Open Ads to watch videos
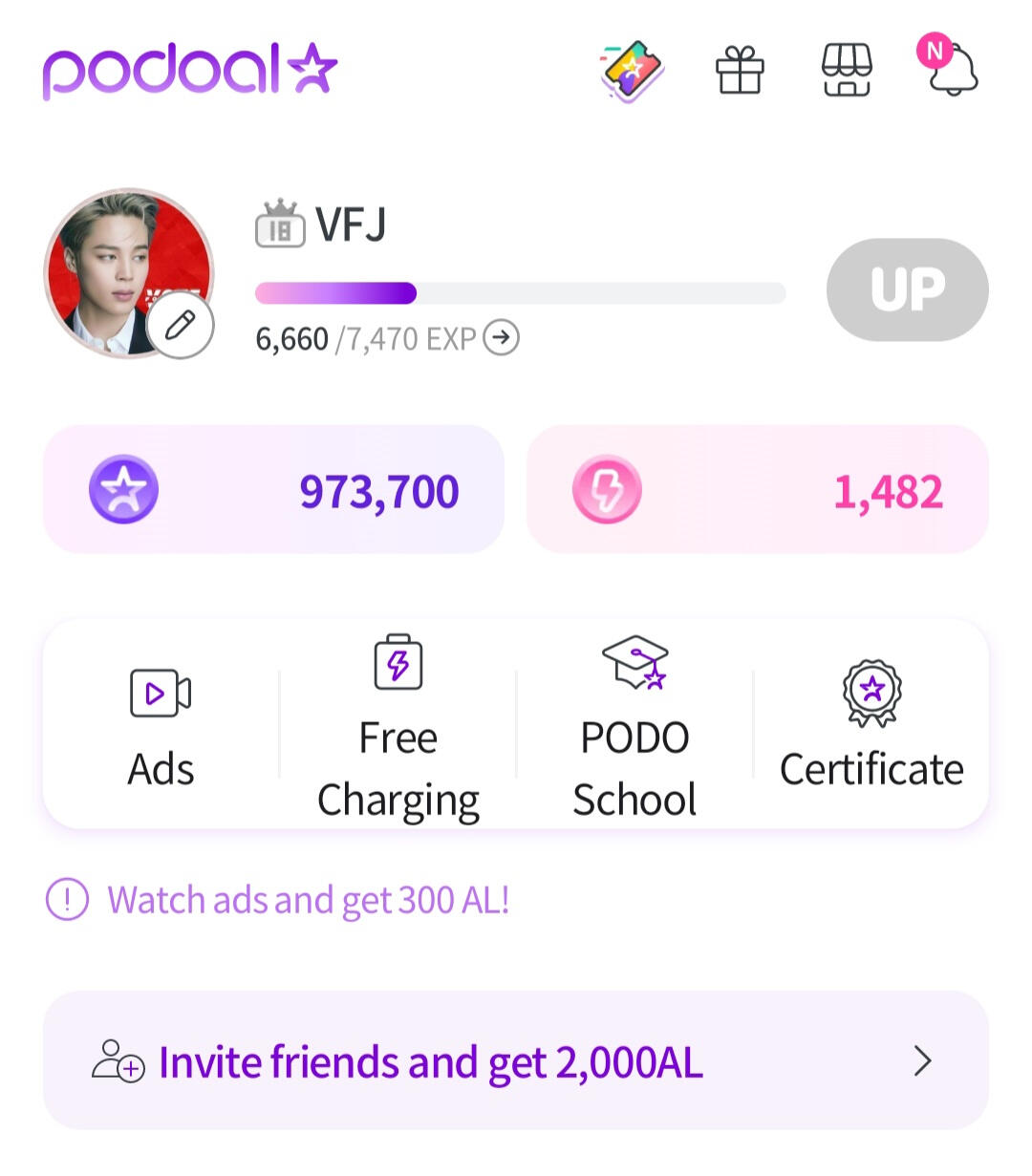The image size is (1032, 1176). click(161, 726)
